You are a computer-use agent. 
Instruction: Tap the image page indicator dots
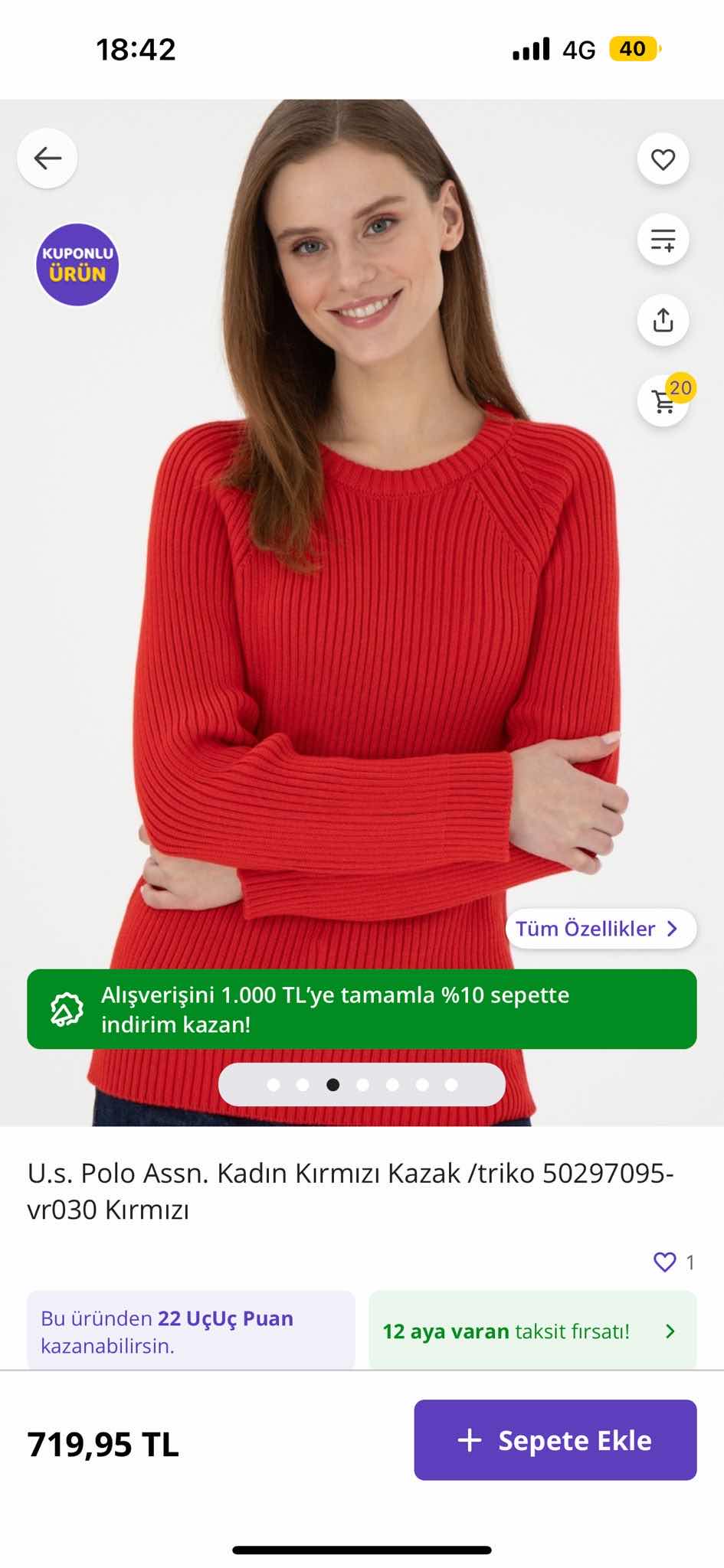click(x=362, y=1085)
